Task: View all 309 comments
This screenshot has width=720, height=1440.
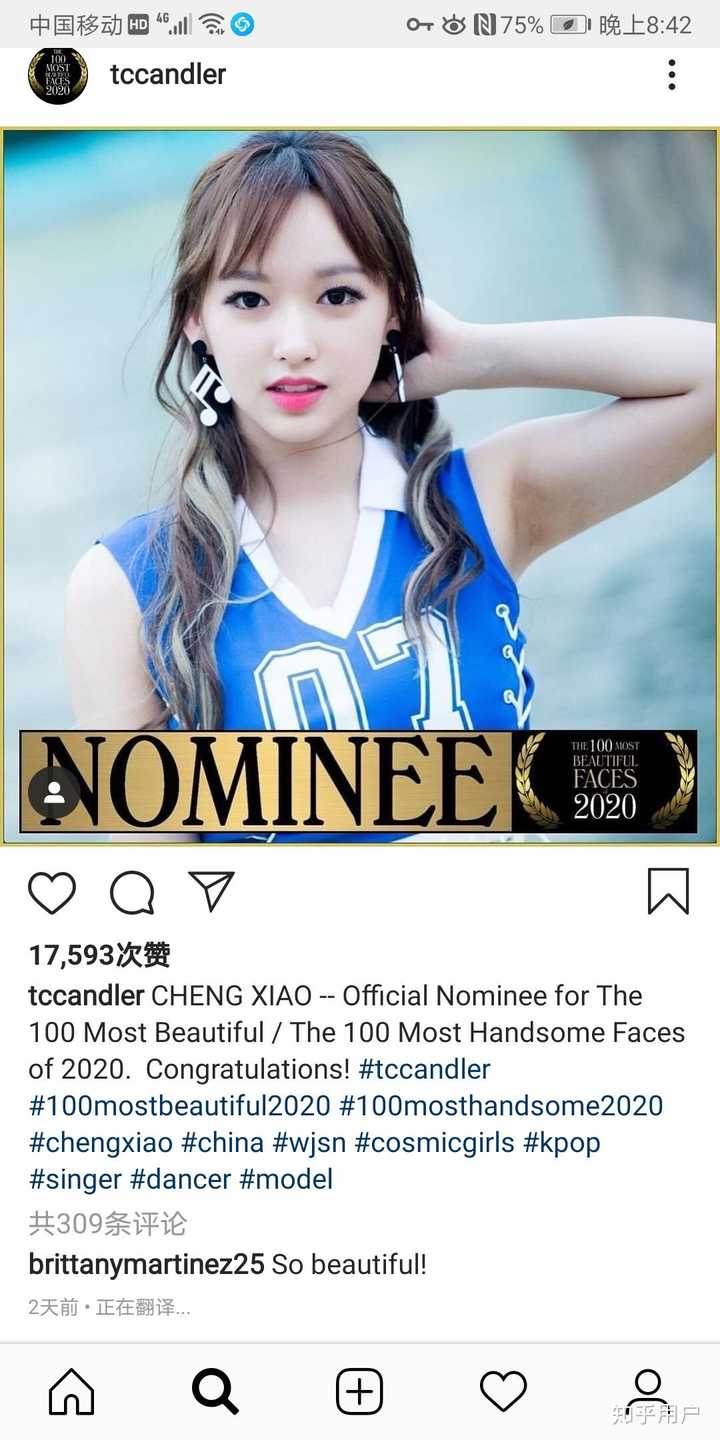Action: coord(108,1223)
